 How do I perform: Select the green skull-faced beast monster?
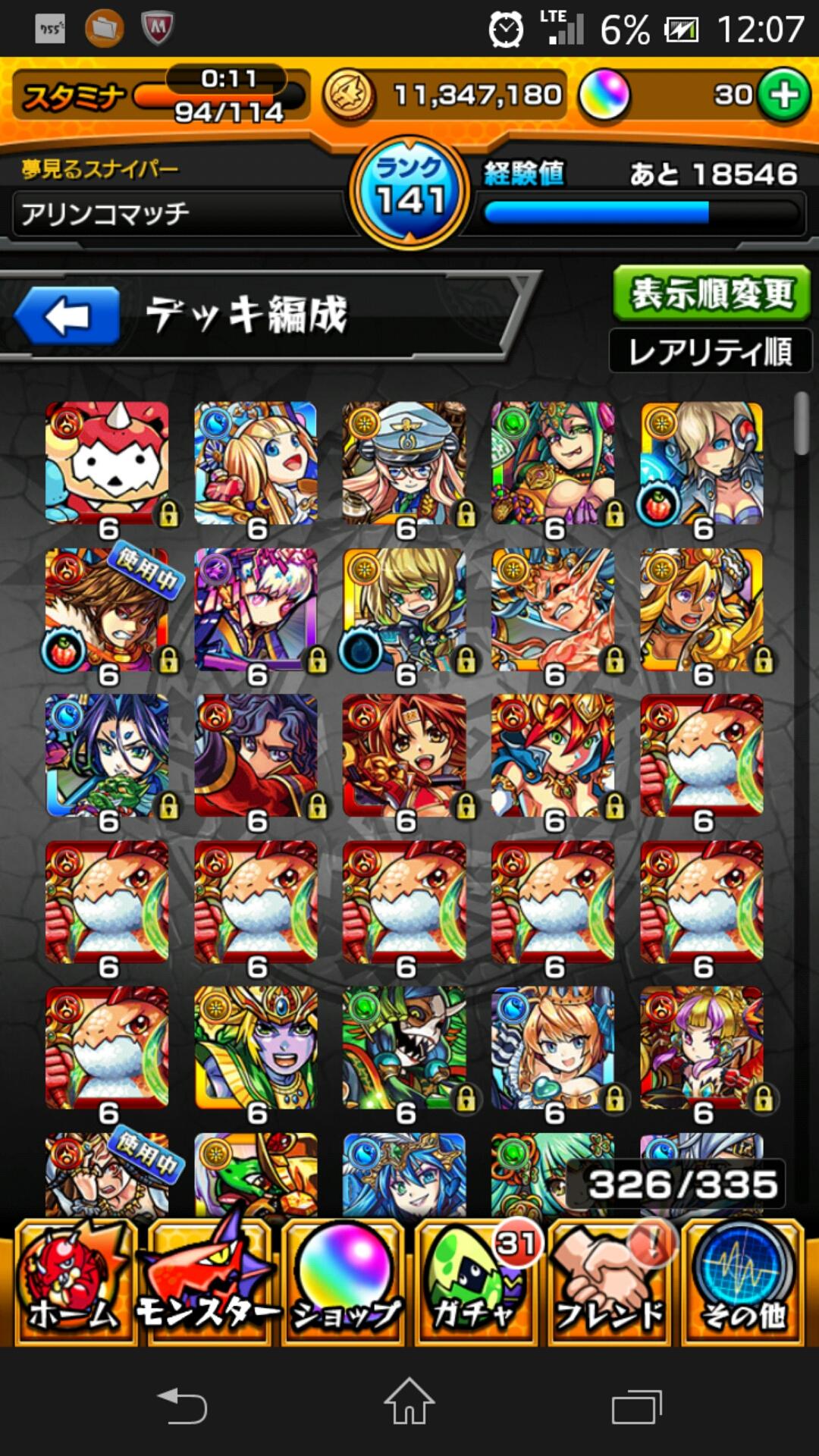click(x=404, y=1047)
